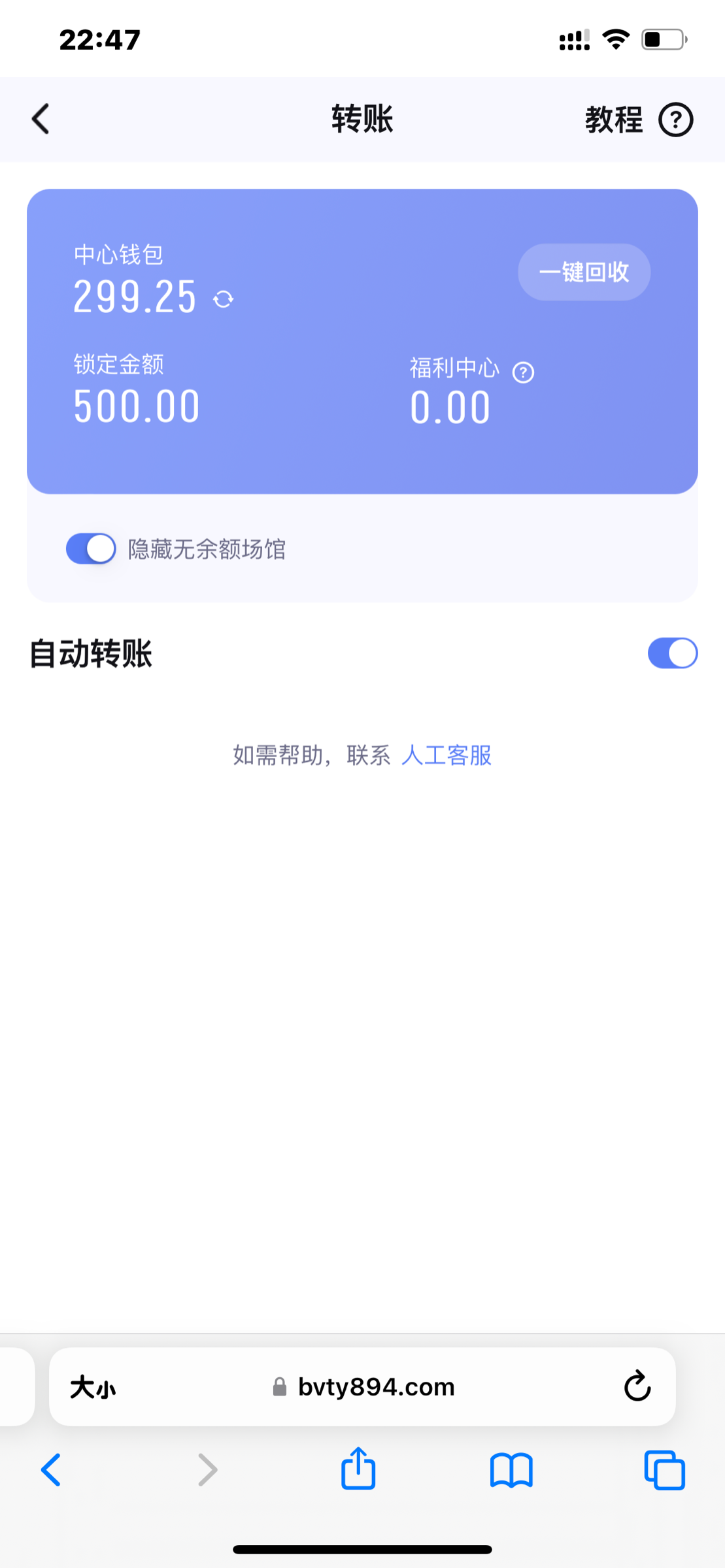Refresh the 中心钱包 balance
Image resolution: width=725 pixels, height=1568 pixels.
[x=223, y=298]
